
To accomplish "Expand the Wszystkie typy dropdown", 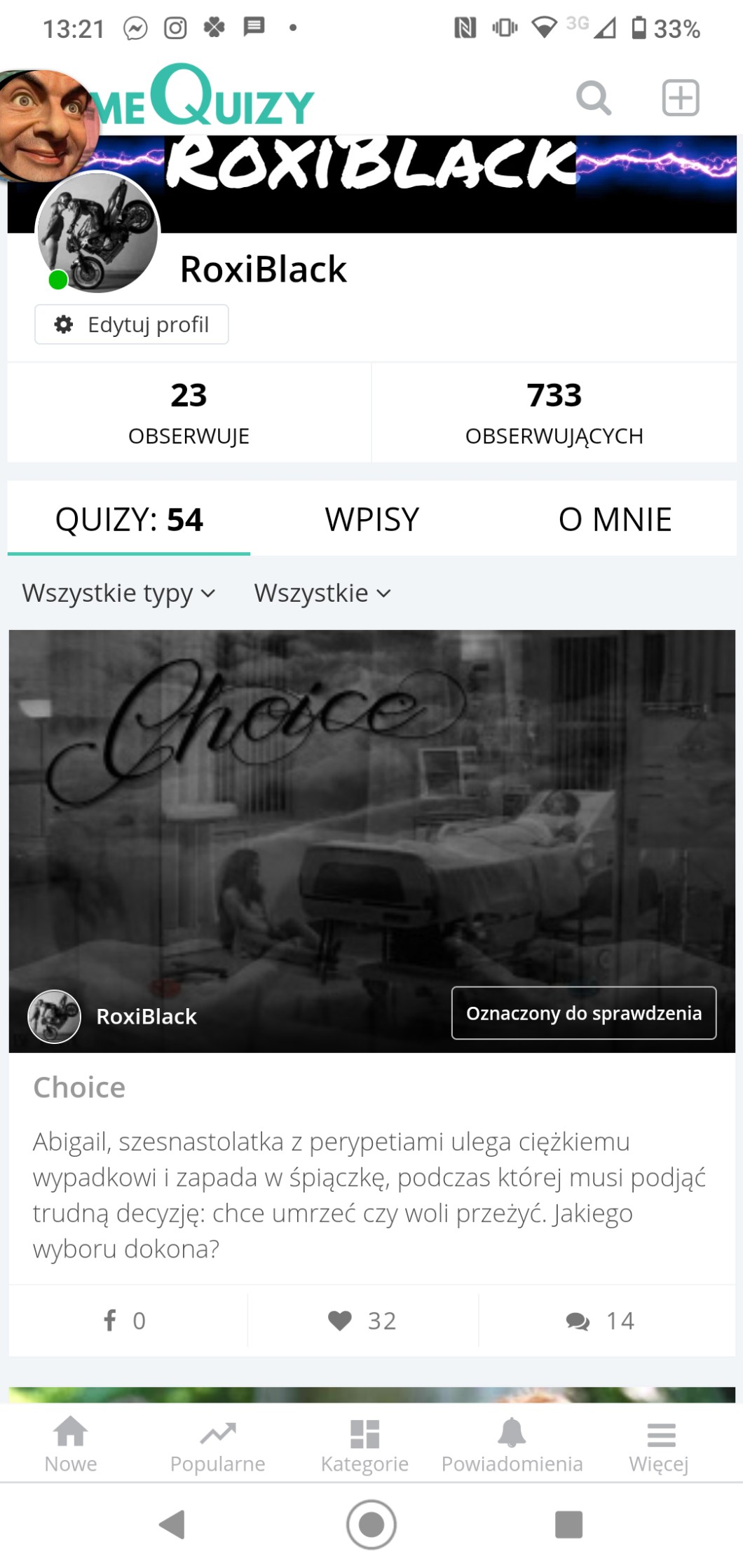I will point(118,593).
